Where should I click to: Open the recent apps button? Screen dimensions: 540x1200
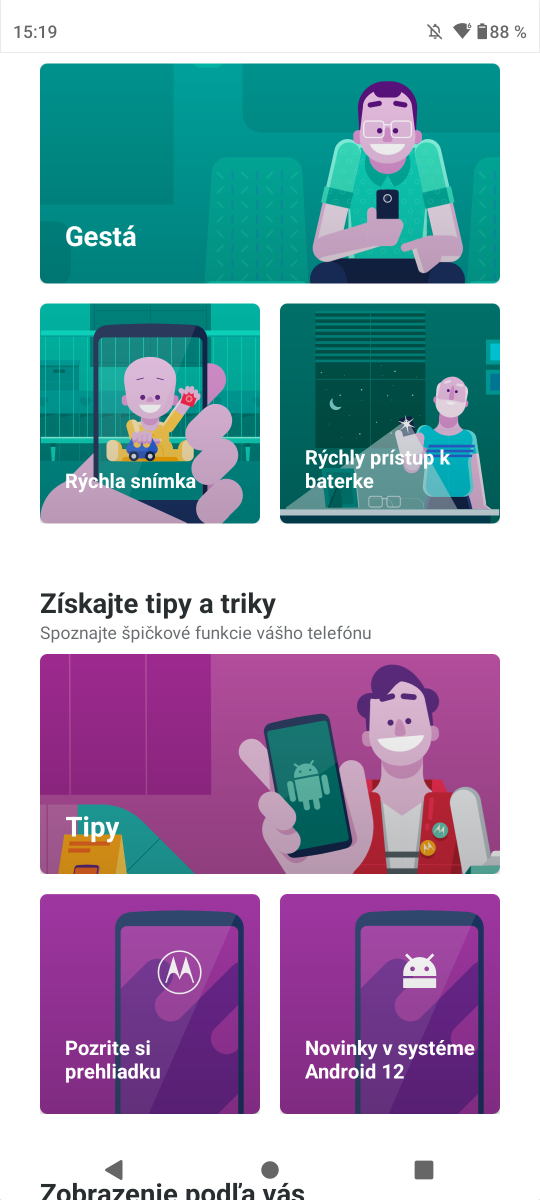click(424, 1169)
